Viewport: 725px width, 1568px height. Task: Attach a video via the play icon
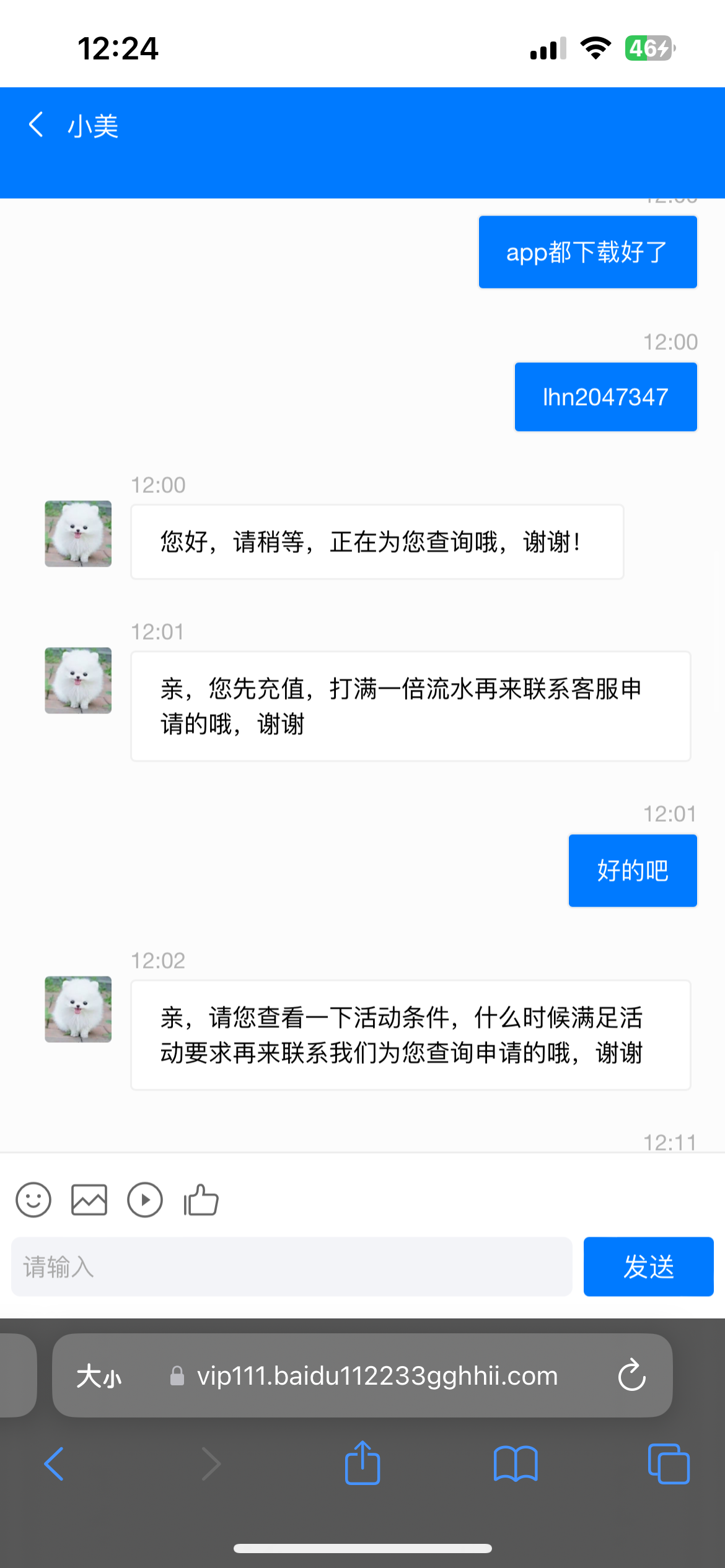(145, 1200)
